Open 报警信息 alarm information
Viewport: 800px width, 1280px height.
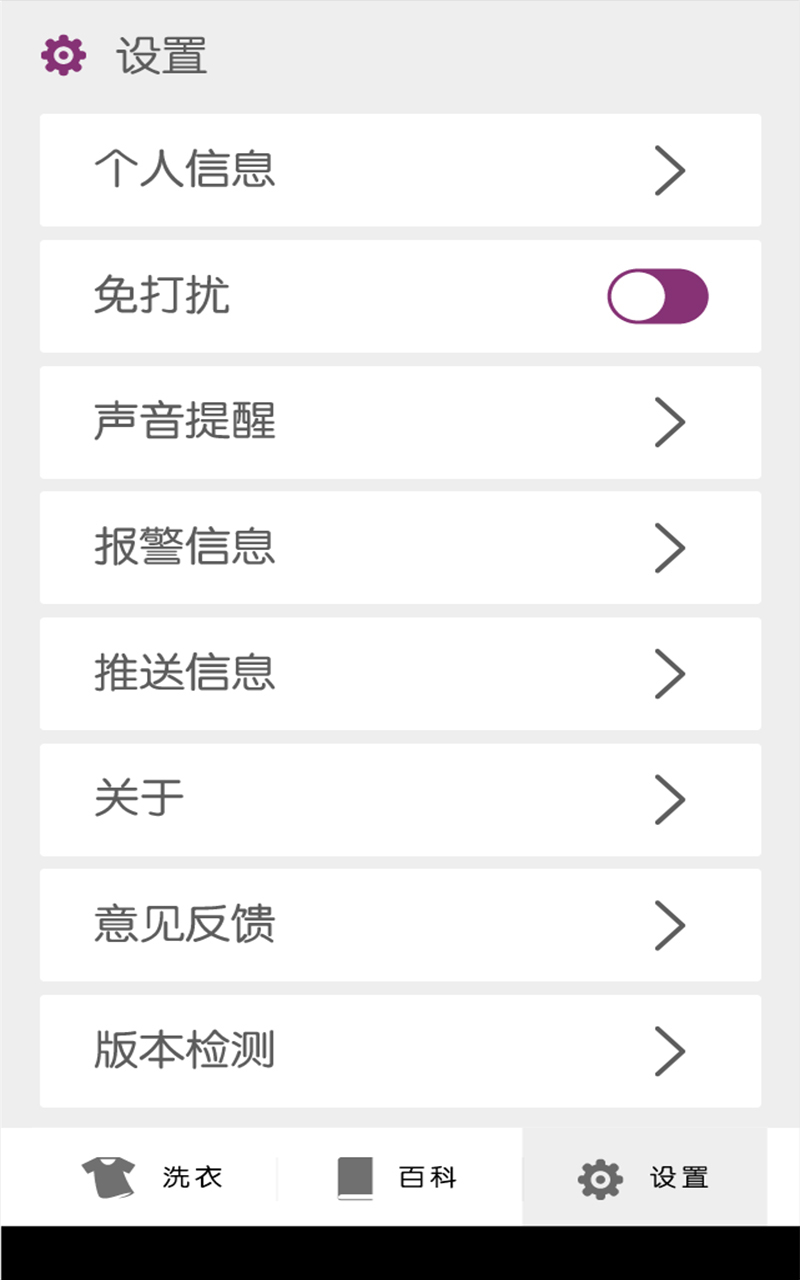pos(400,548)
